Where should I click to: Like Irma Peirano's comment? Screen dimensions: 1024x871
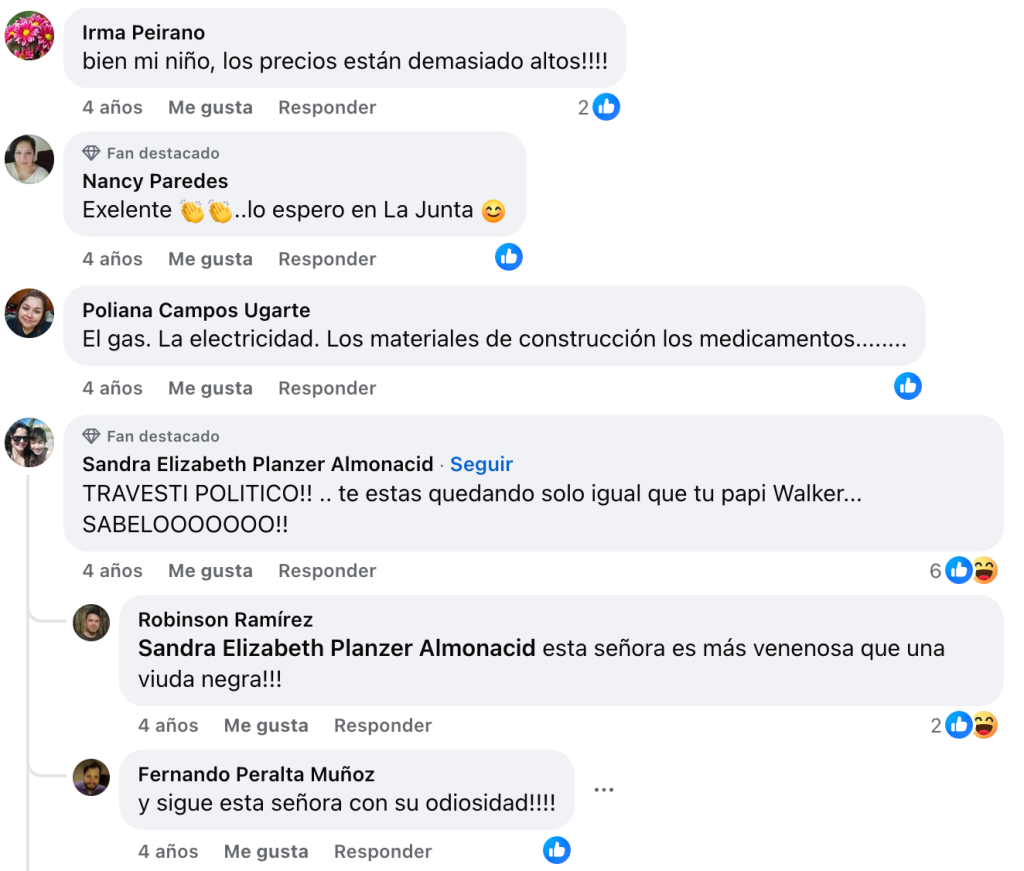click(210, 107)
